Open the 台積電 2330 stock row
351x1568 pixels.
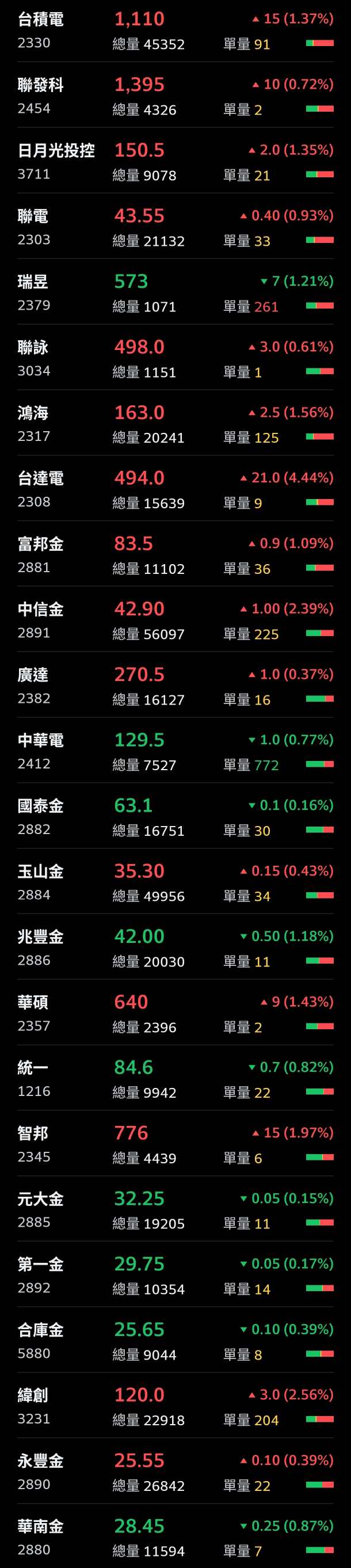pyautogui.click(x=175, y=31)
